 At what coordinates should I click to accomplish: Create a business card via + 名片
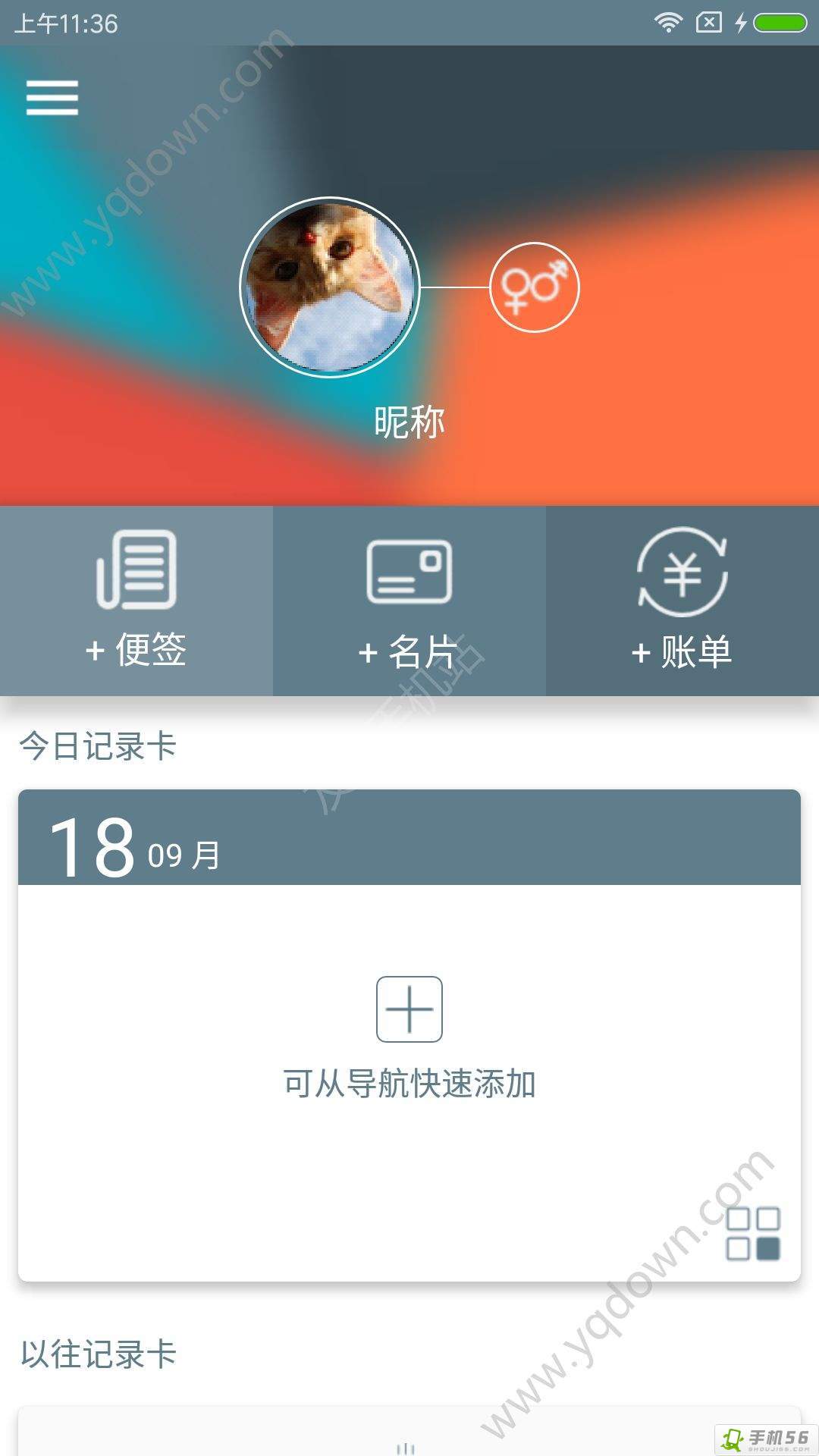(409, 601)
